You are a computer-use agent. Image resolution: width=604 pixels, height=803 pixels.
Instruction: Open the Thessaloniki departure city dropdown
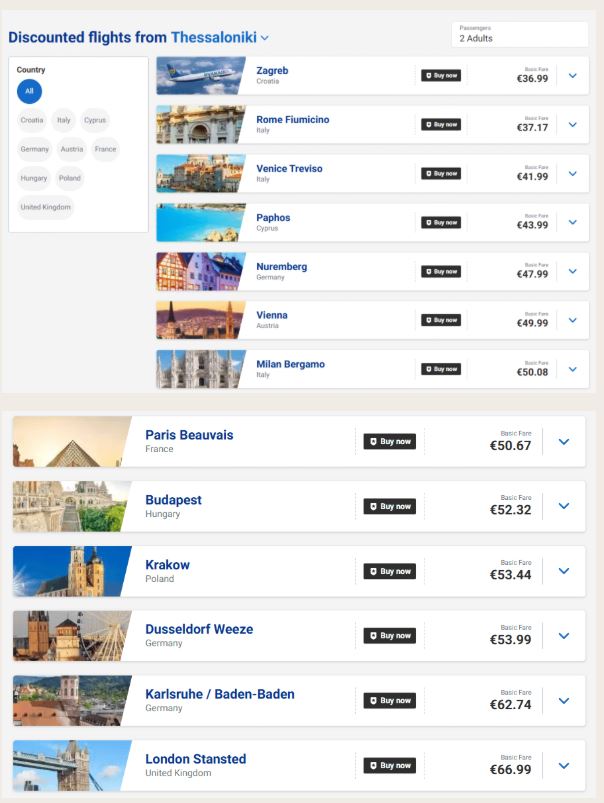click(220, 38)
